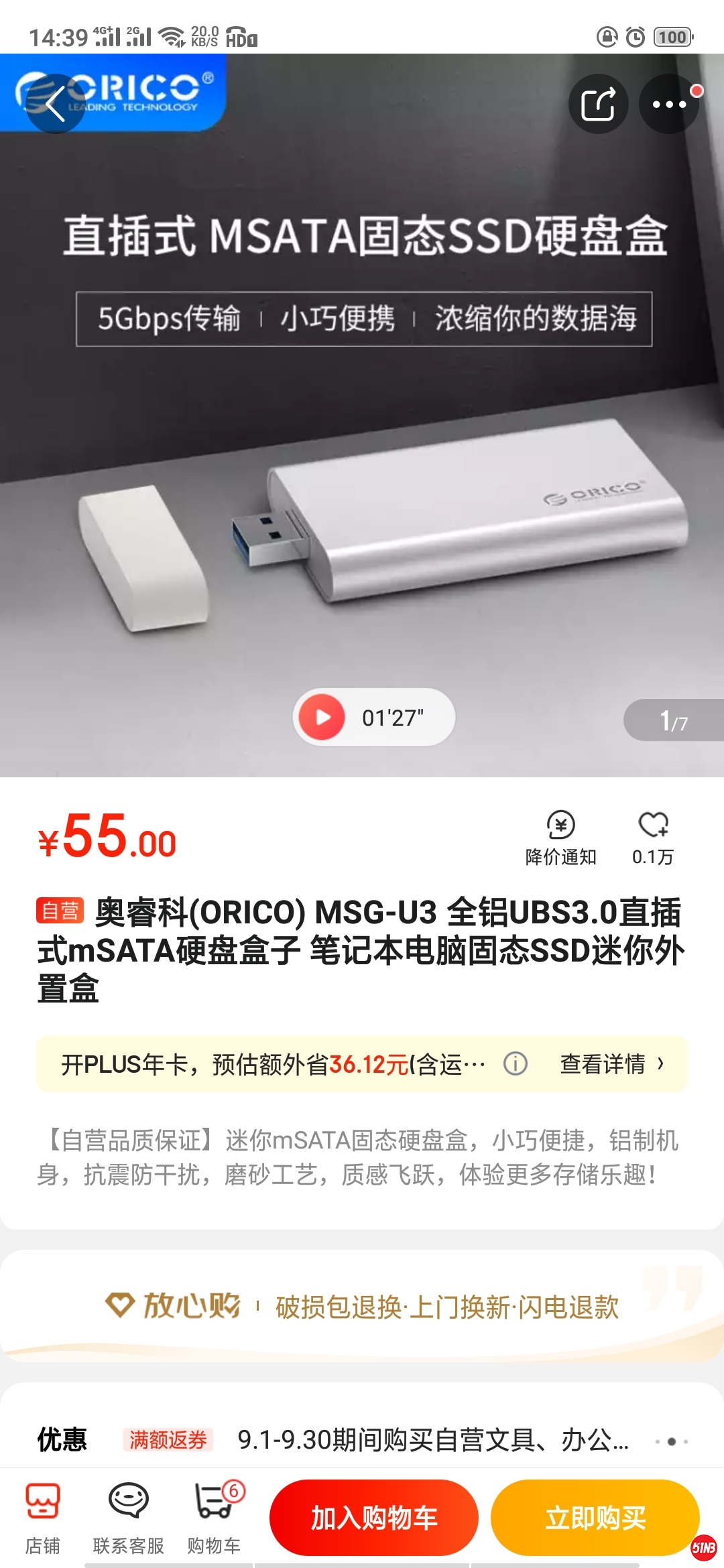
Task: Tap info icon on PLUS banner
Action: point(516,1063)
